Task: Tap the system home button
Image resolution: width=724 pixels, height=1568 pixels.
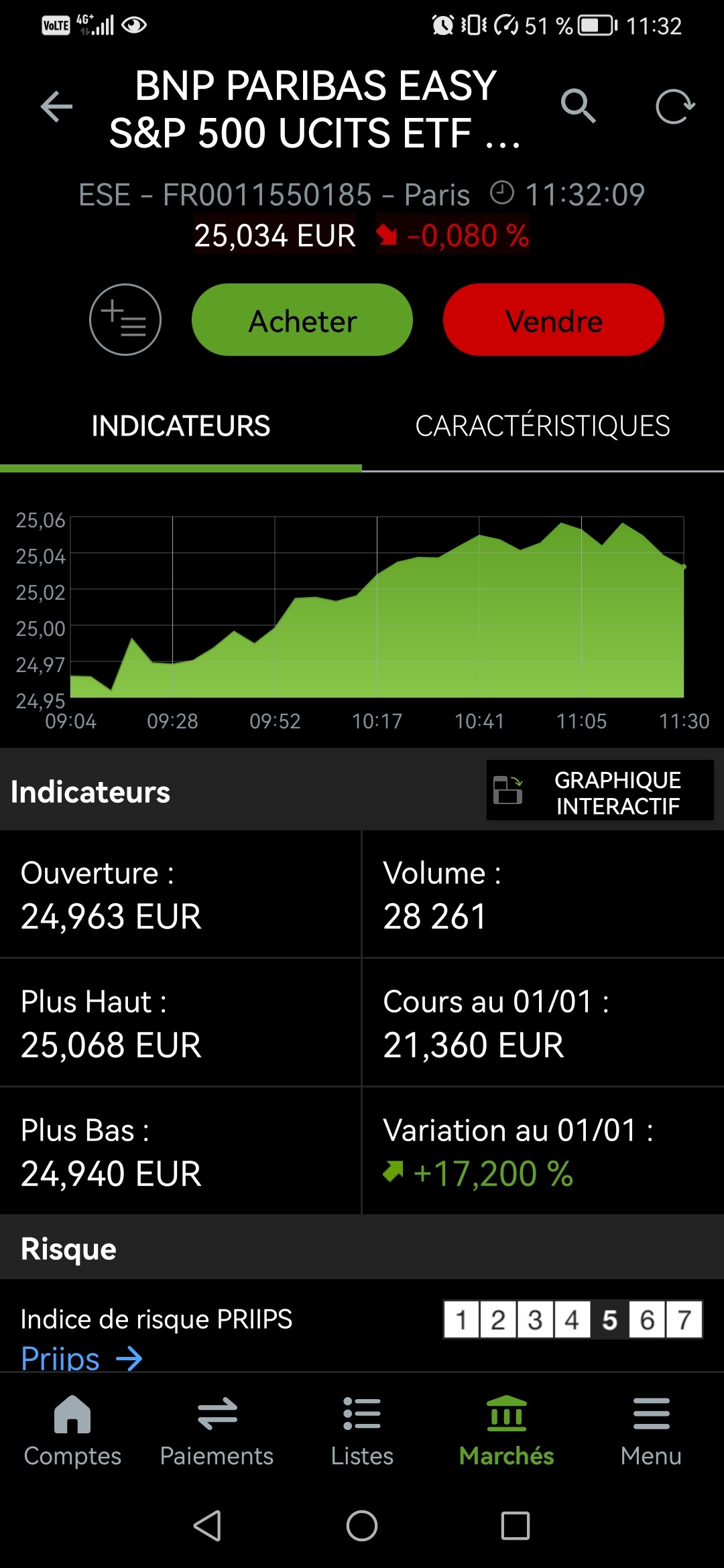Action: point(362,1526)
